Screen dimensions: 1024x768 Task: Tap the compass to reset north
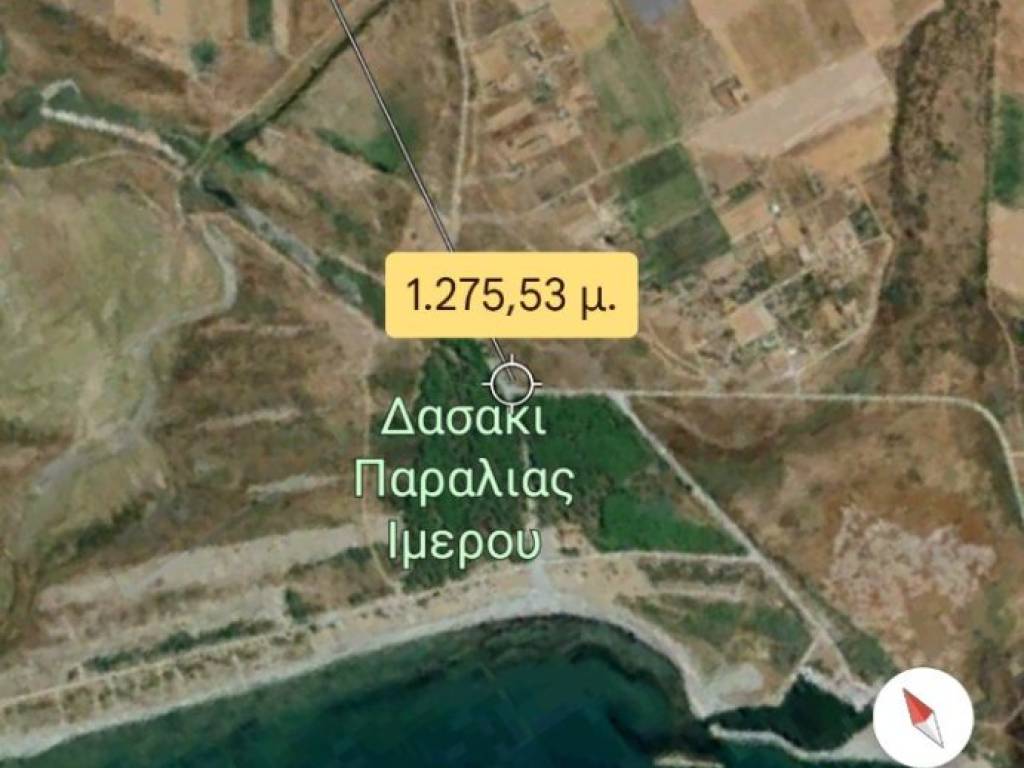(922, 717)
